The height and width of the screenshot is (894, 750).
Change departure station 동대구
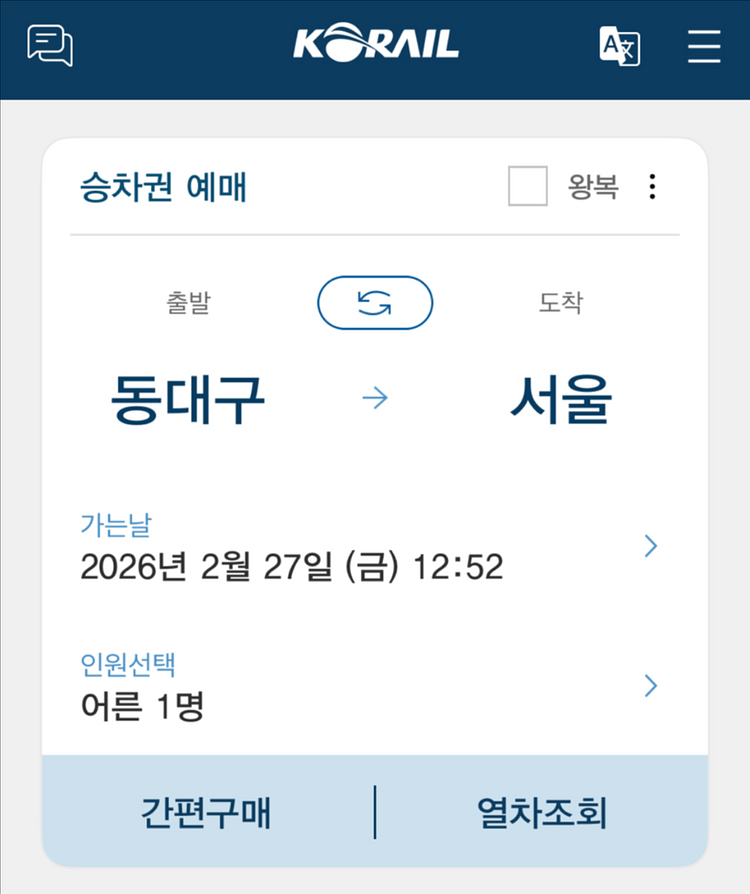(x=187, y=400)
